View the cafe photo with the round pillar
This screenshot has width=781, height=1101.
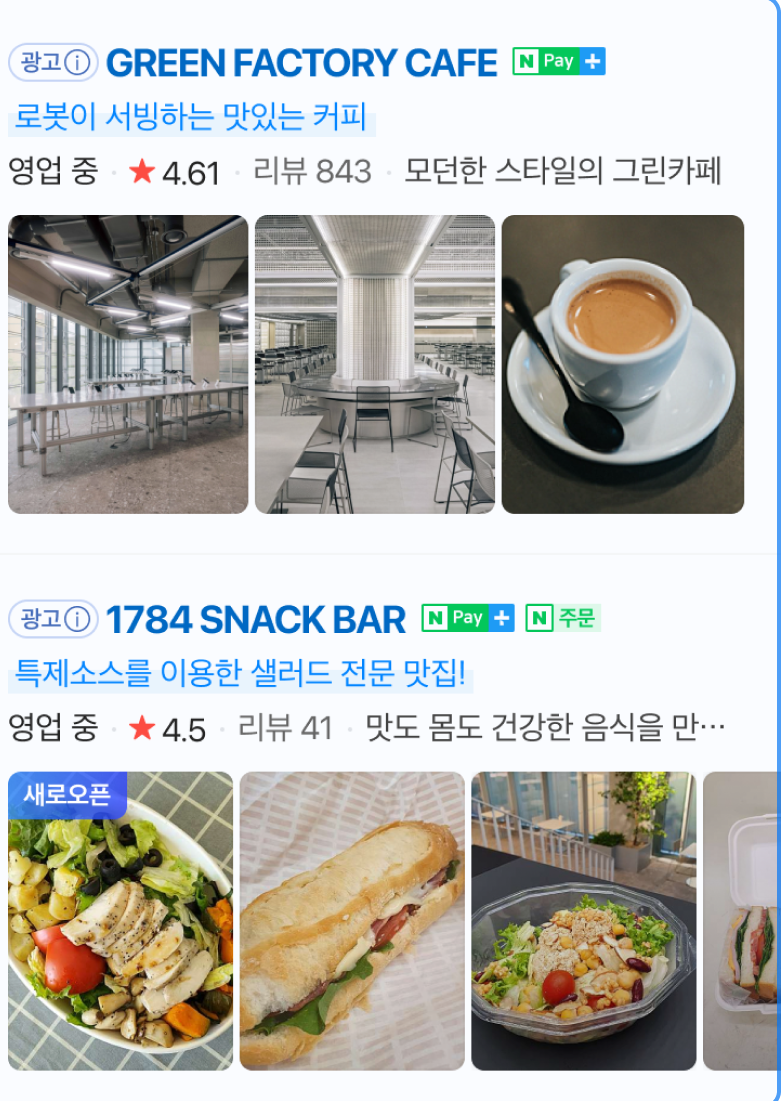[x=375, y=364]
